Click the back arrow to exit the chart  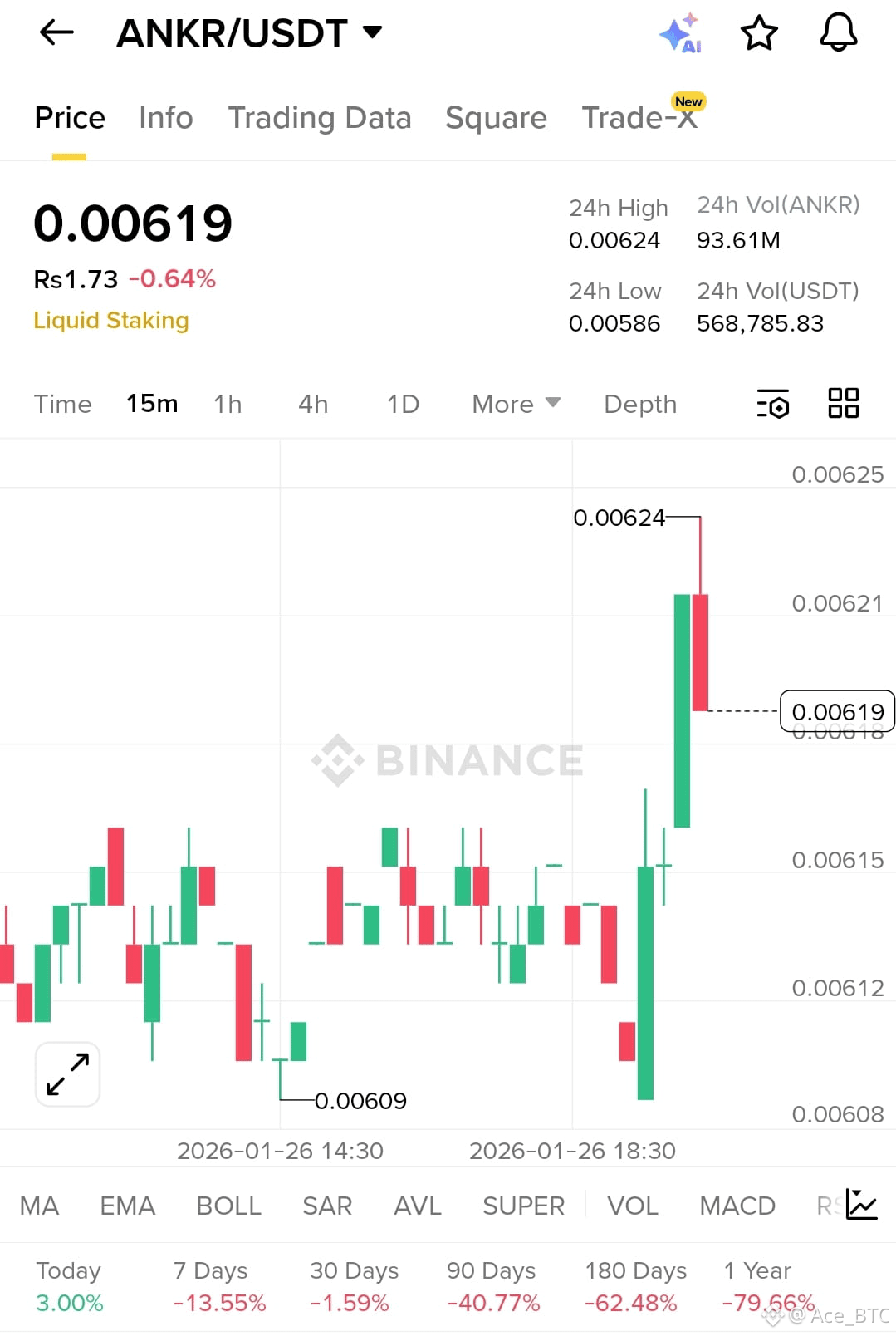[x=56, y=32]
